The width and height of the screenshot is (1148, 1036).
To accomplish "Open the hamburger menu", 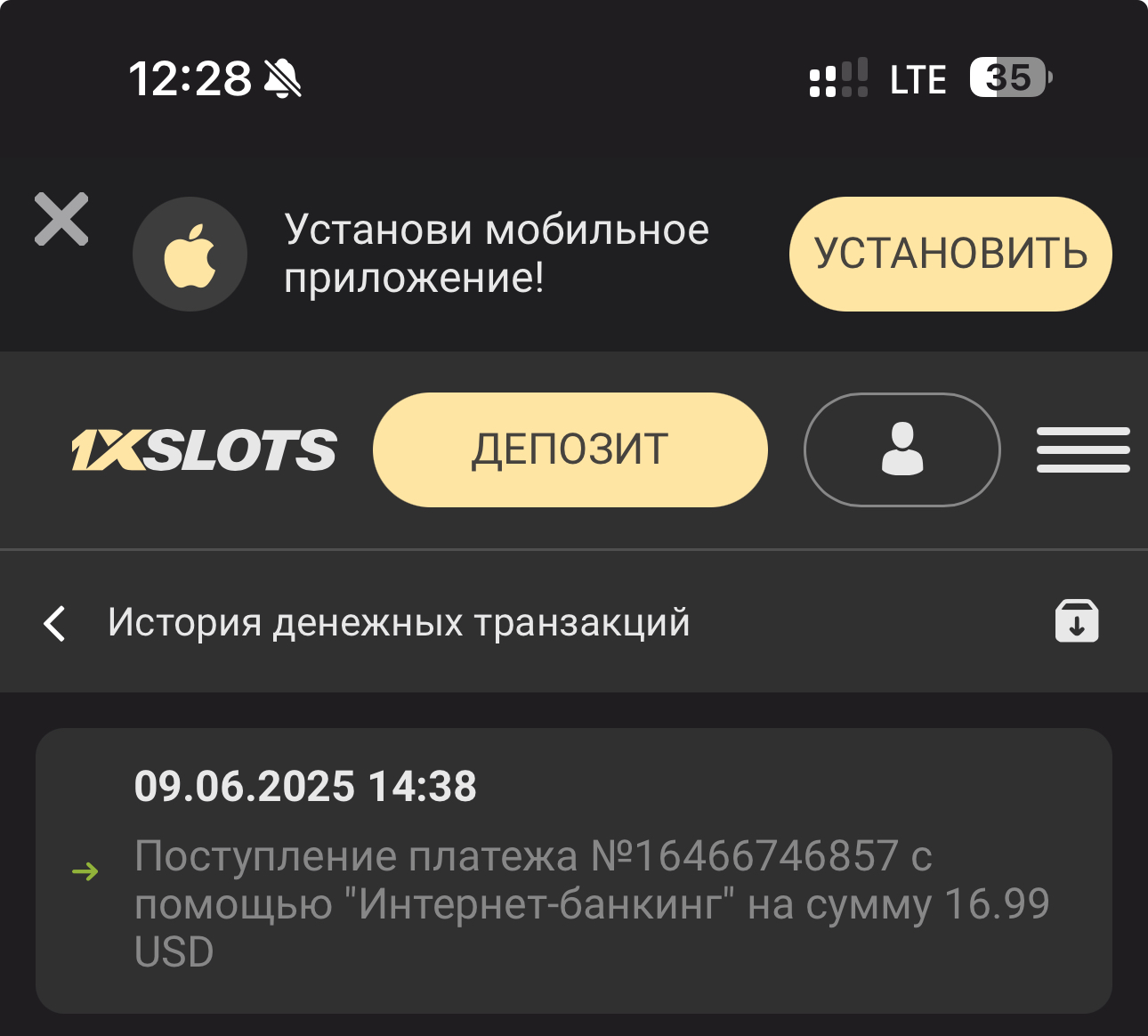I will pos(1082,449).
